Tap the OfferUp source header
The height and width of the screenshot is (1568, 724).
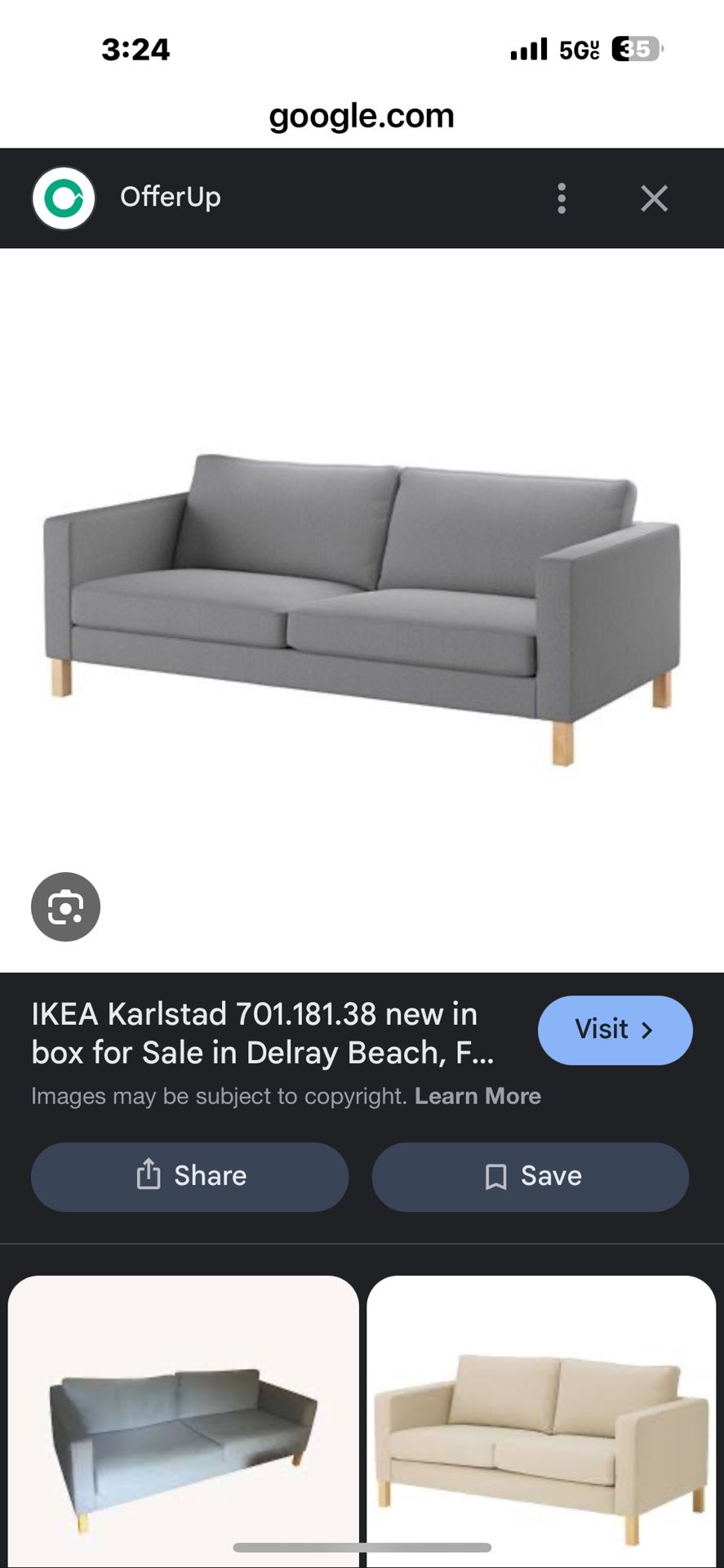pos(170,198)
